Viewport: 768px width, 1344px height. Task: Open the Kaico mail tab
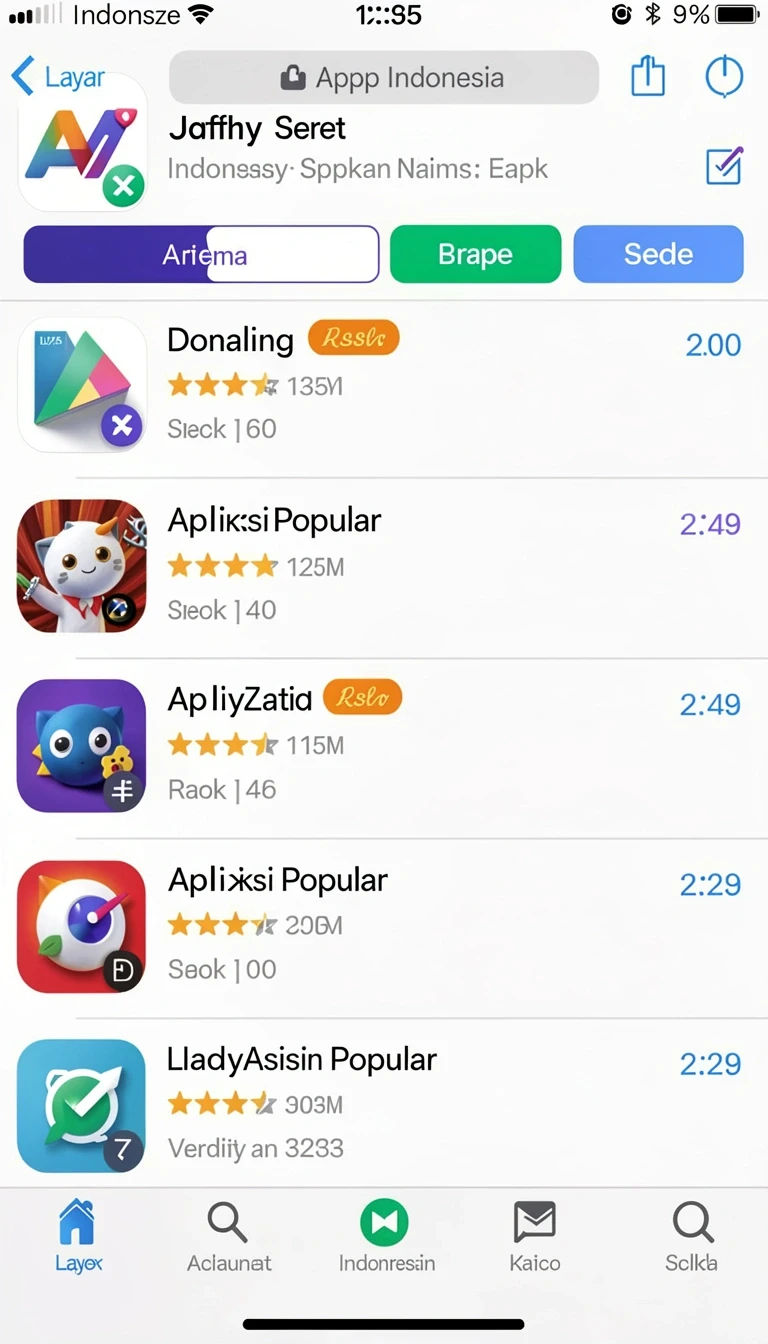click(x=534, y=1237)
